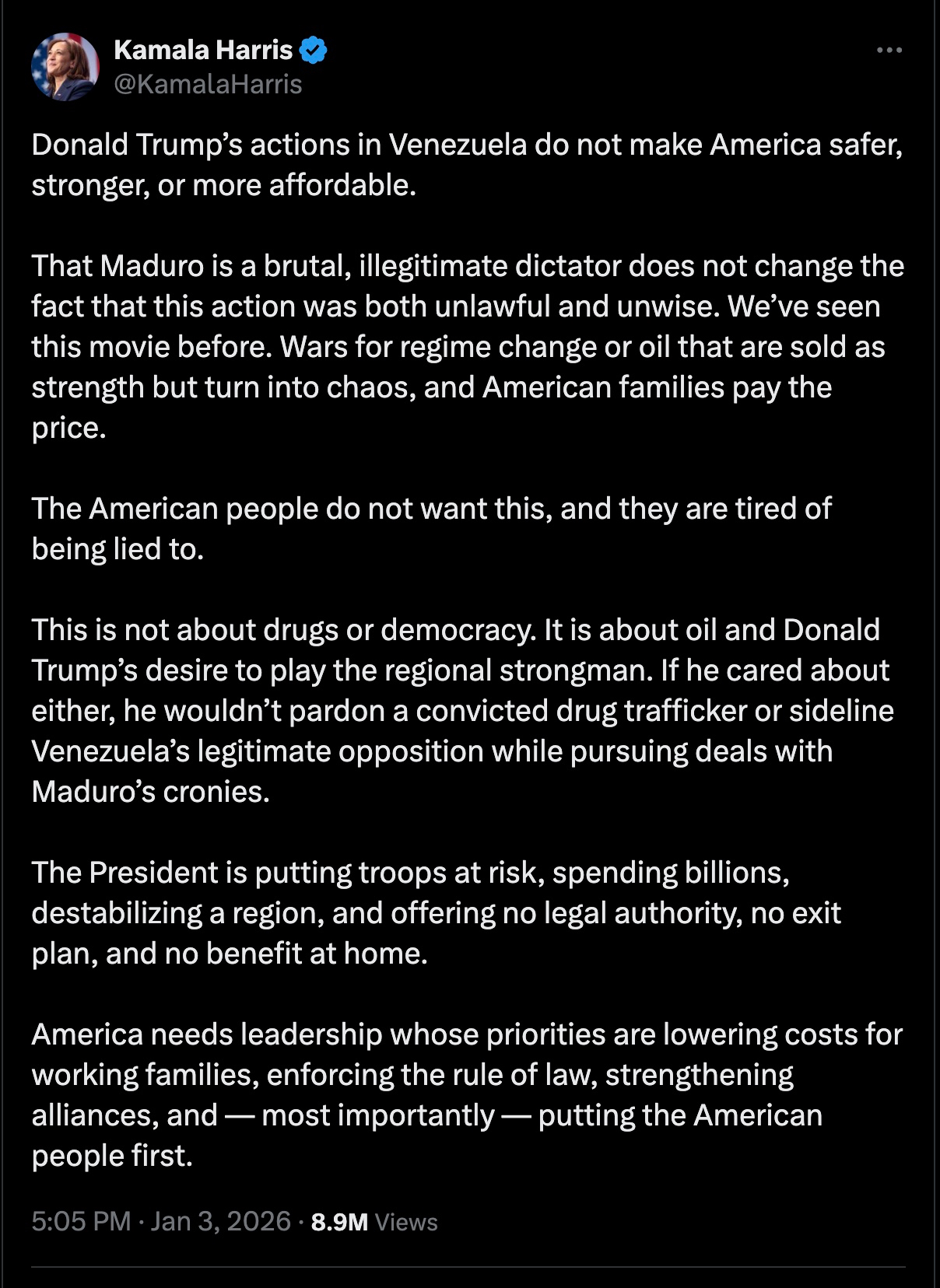The image size is (940, 1288).
Task: Tap the 5:05 PM · Jan 3, 2026 timestamp
Action: coord(161,1221)
